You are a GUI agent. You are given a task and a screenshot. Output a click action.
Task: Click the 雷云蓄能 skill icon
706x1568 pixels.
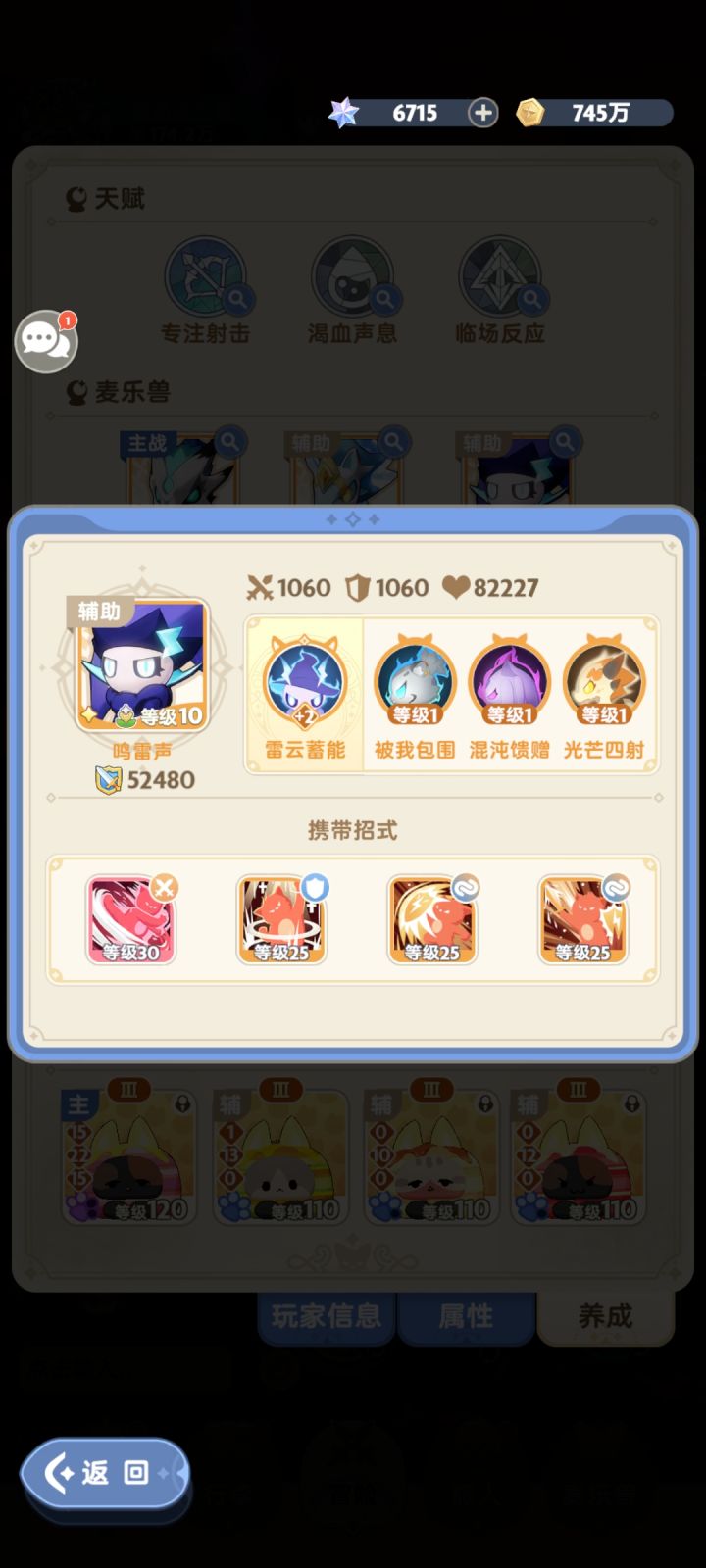tap(303, 679)
